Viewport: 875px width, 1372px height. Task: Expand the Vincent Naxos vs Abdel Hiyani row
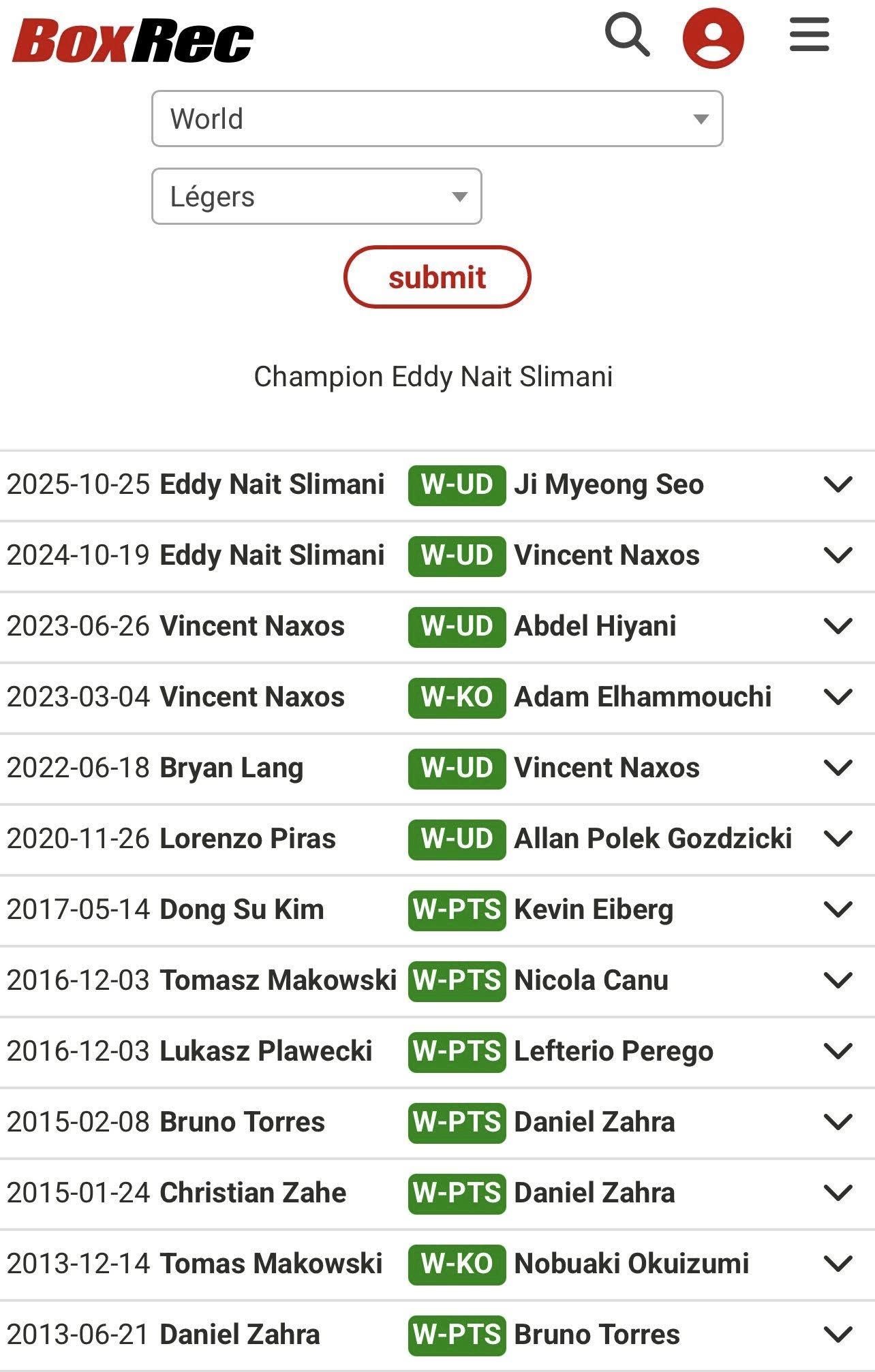pyautogui.click(x=838, y=626)
